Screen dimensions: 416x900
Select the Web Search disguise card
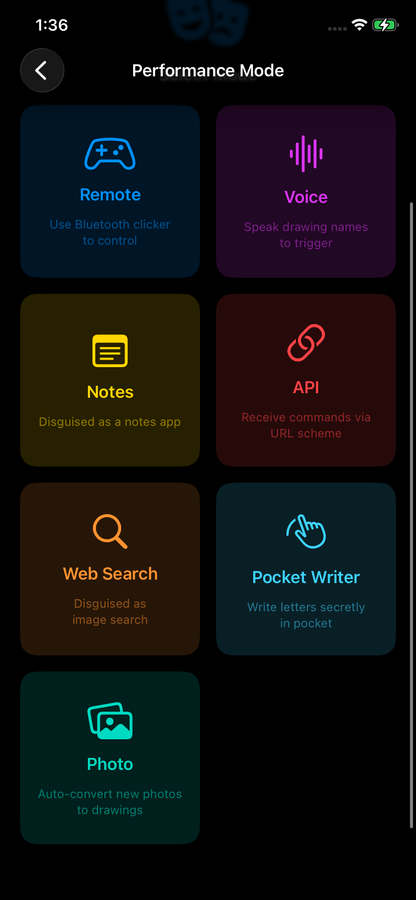point(110,569)
